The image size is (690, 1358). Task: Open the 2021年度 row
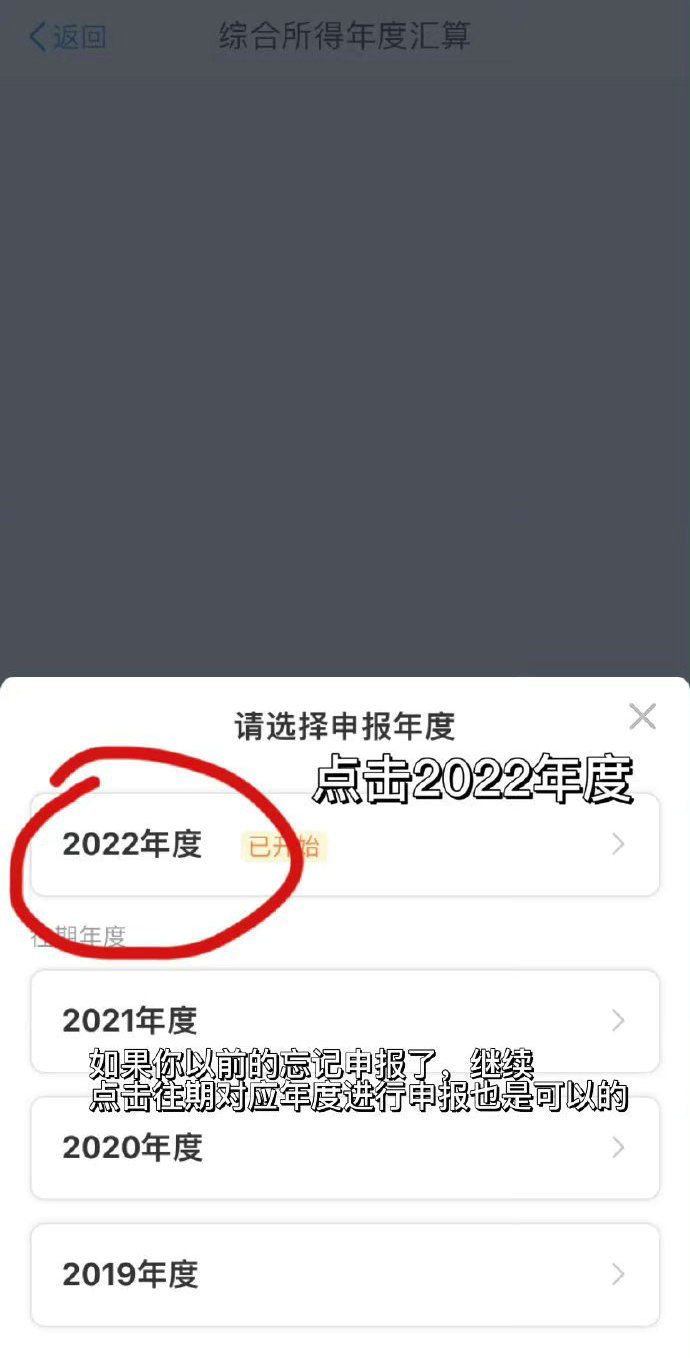point(344,1020)
